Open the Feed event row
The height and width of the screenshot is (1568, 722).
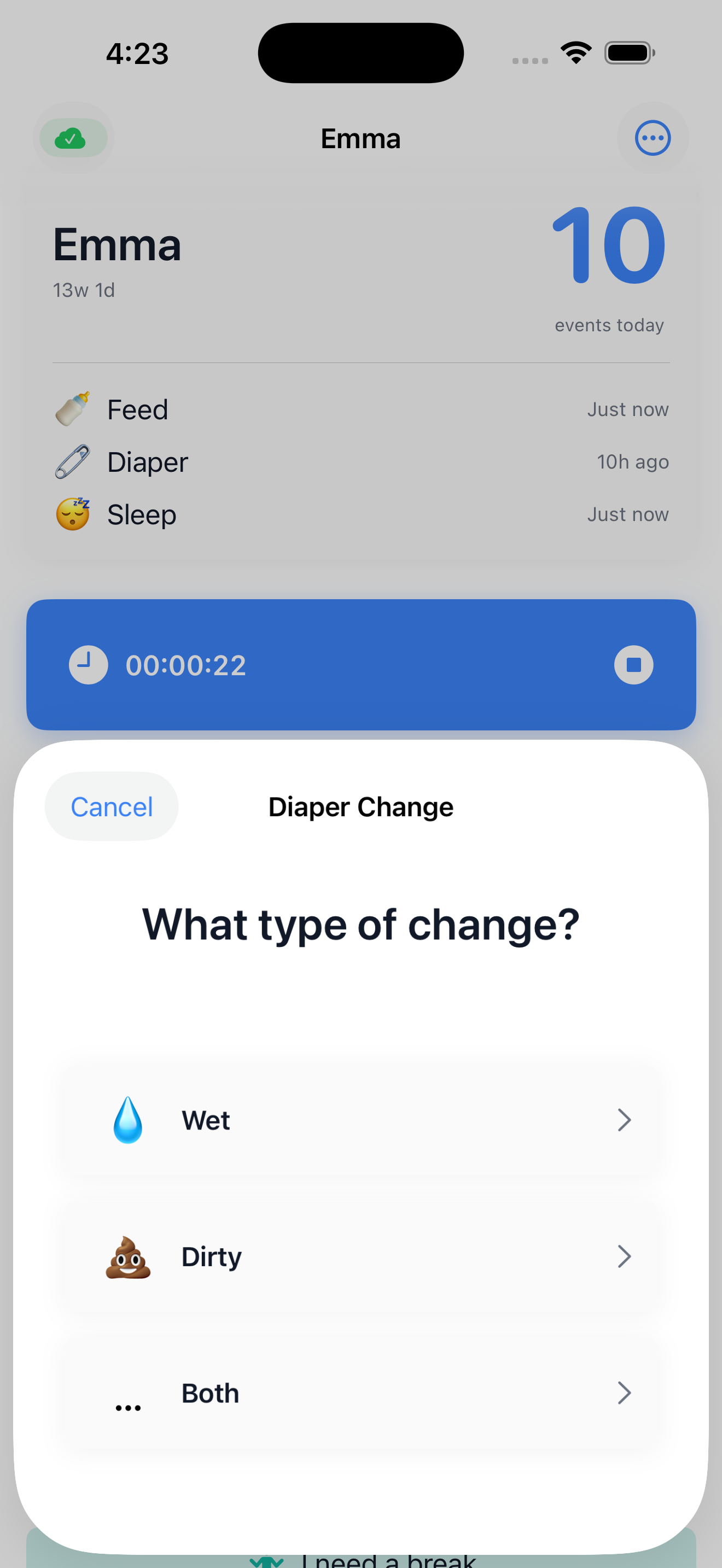pyautogui.click(x=360, y=408)
